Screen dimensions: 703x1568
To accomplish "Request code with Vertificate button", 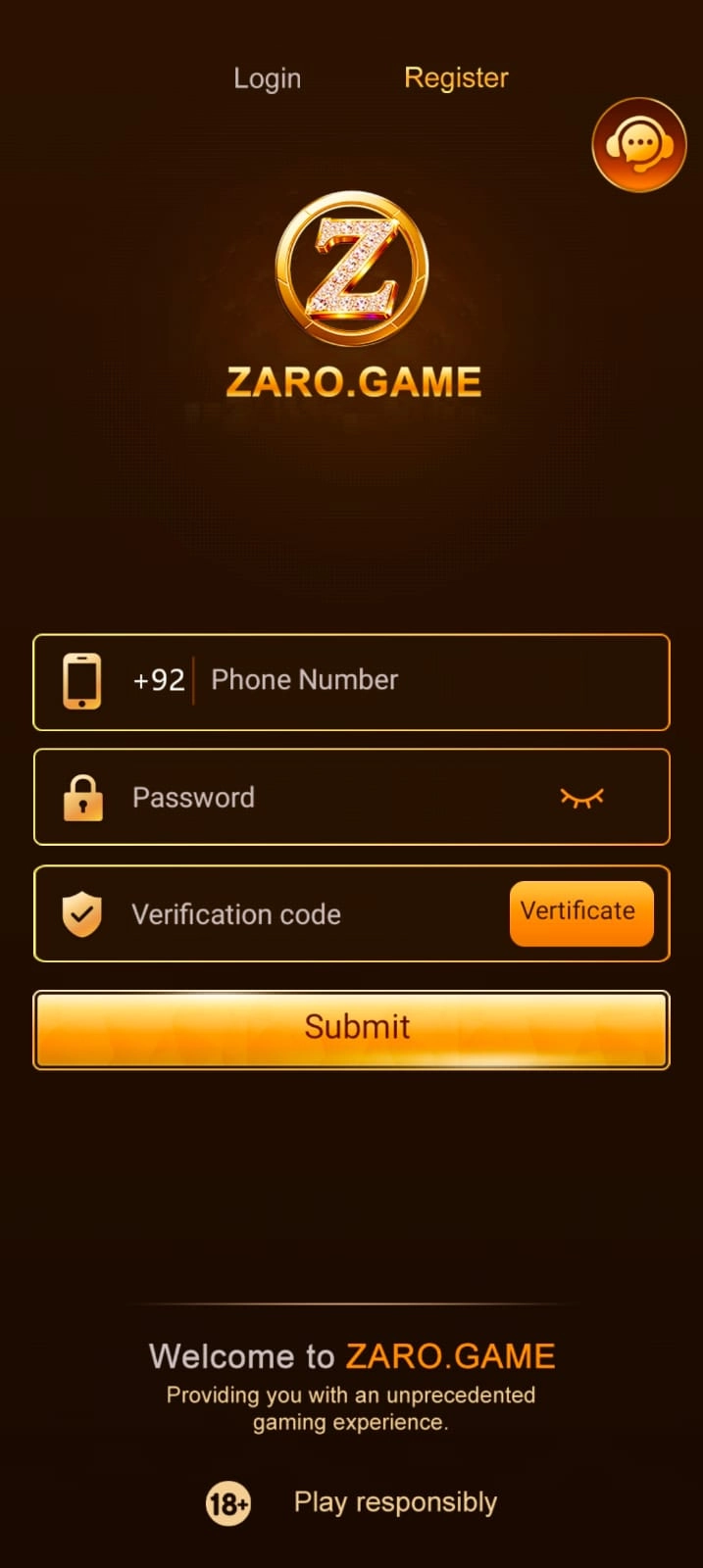I will (580, 912).
